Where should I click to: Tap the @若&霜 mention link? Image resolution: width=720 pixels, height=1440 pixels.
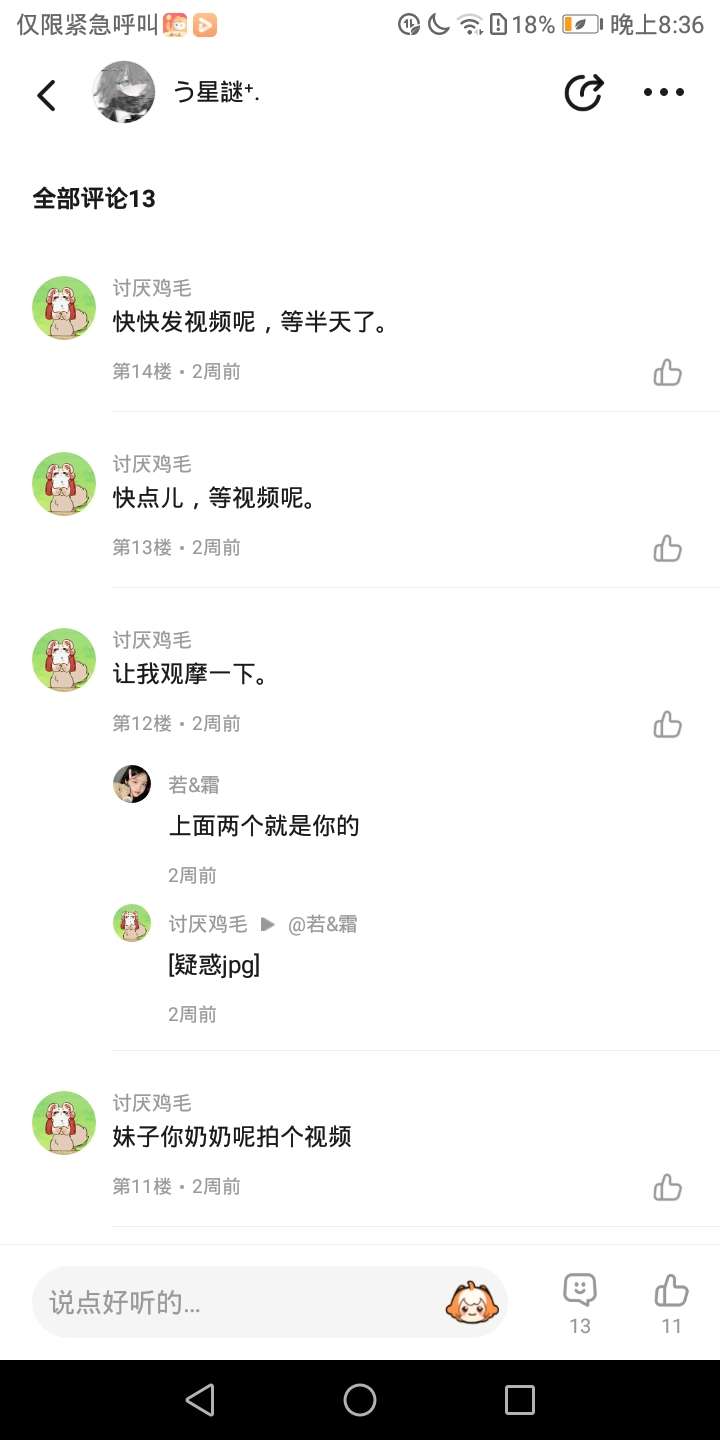click(x=322, y=925)
